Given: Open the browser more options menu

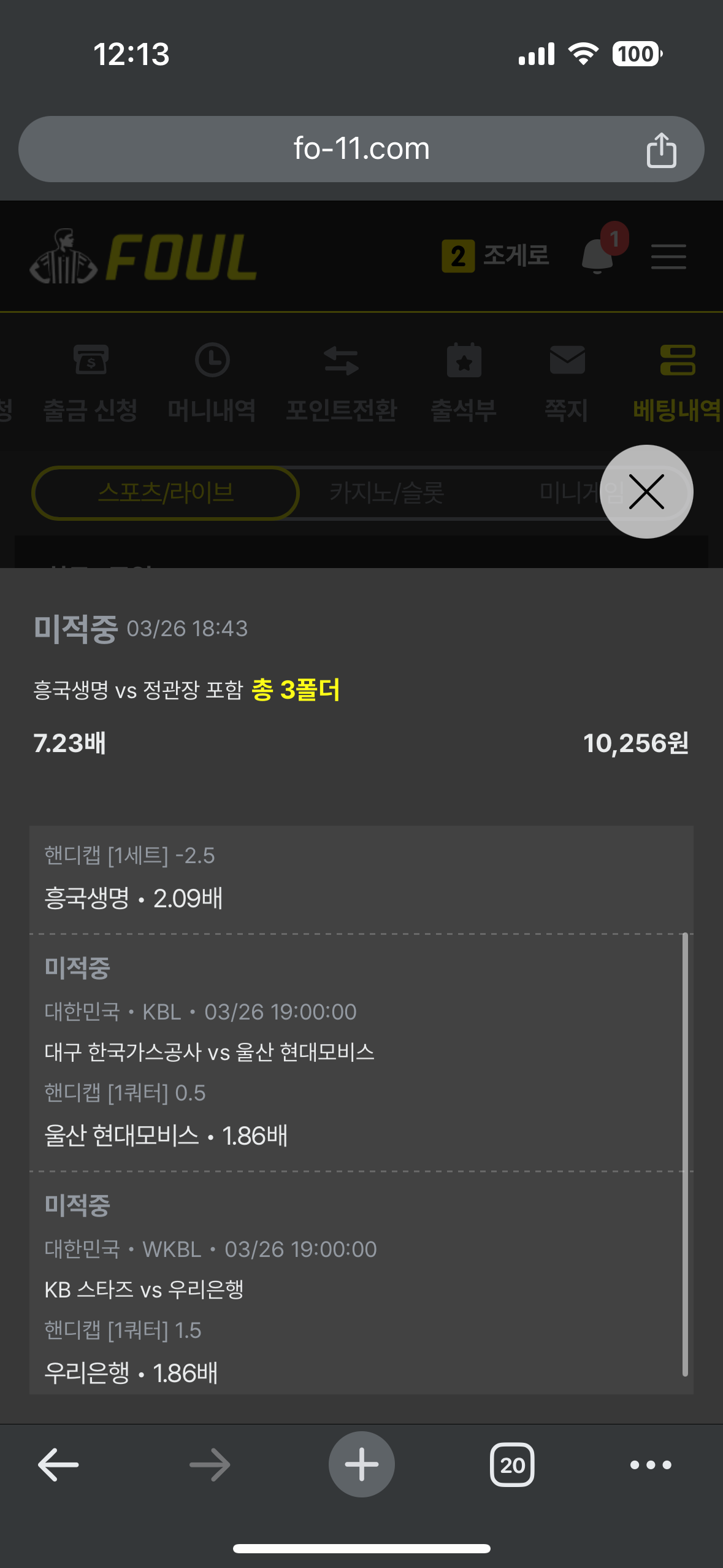Looking at the screenshot, I should coord(651,1464).
